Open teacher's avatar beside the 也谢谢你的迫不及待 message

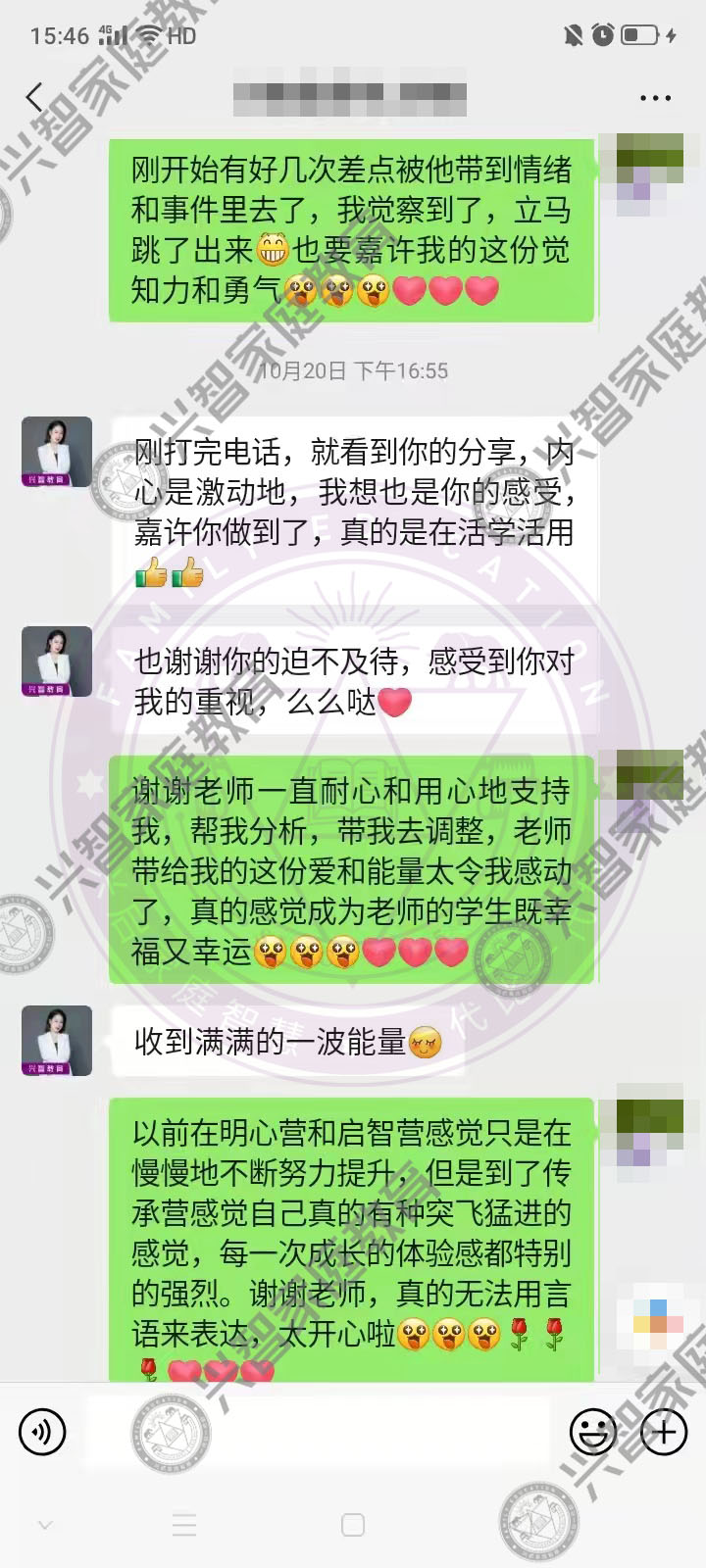coord(57,661)
